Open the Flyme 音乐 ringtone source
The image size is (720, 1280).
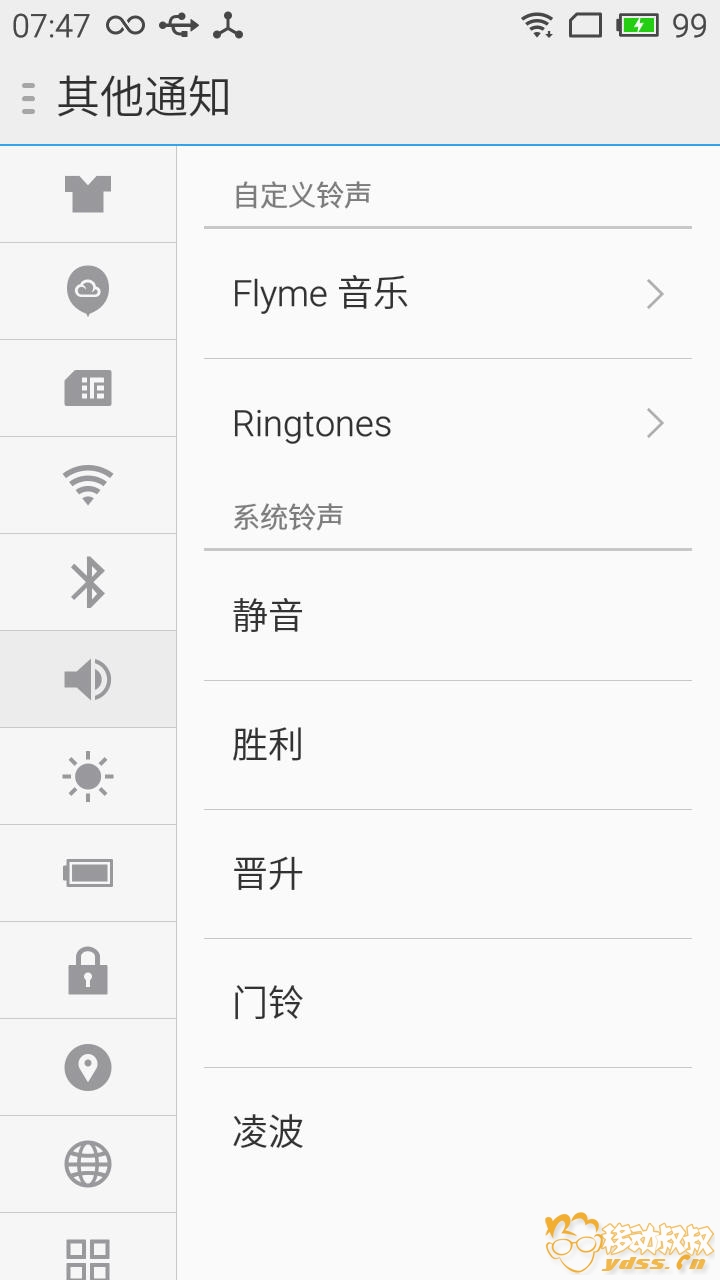pyautogui.click(x=447, y=294)
